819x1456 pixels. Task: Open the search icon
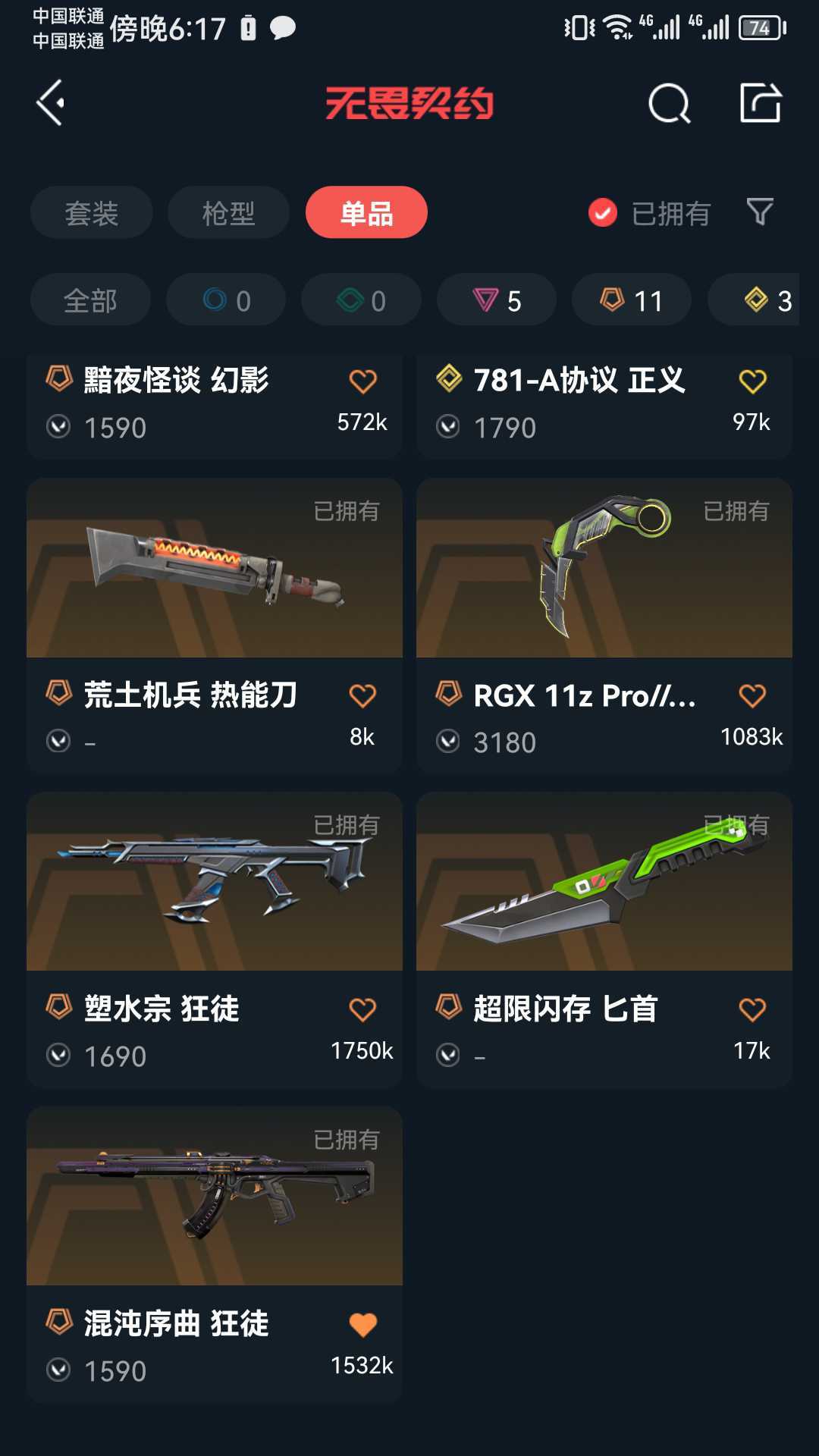pos(670,103)
